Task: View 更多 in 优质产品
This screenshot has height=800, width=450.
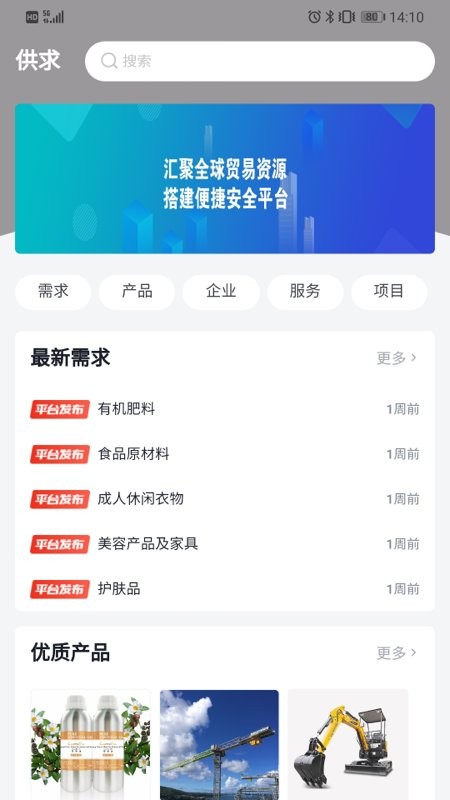Action: 396,653
